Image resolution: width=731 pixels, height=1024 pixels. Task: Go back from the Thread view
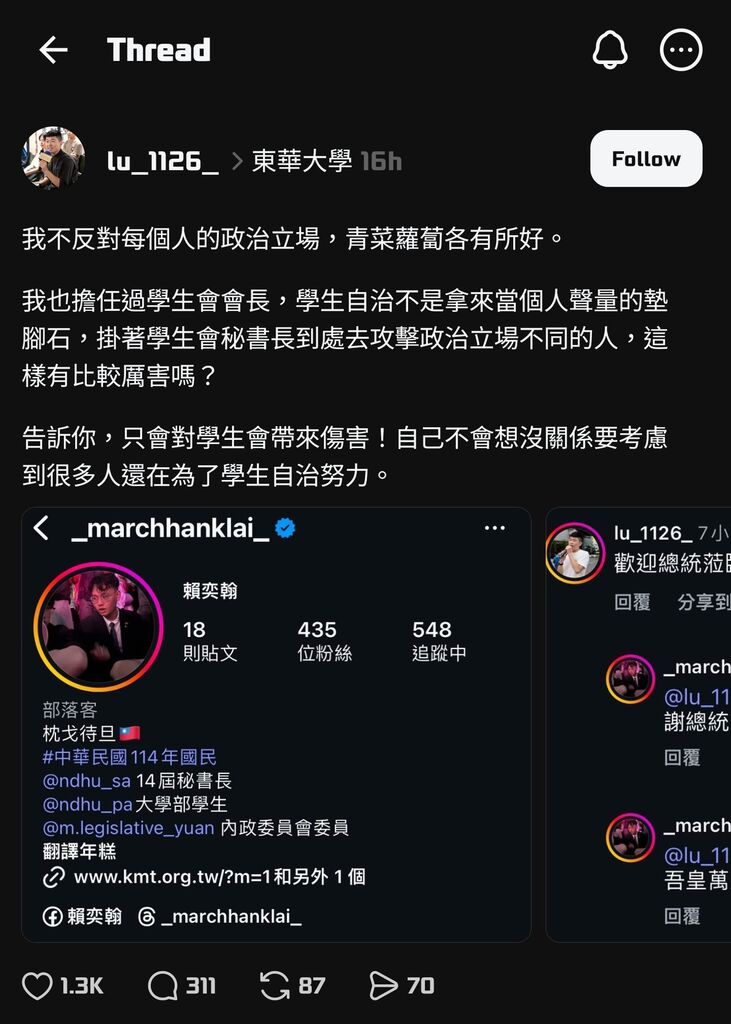[x=53, y=50]
